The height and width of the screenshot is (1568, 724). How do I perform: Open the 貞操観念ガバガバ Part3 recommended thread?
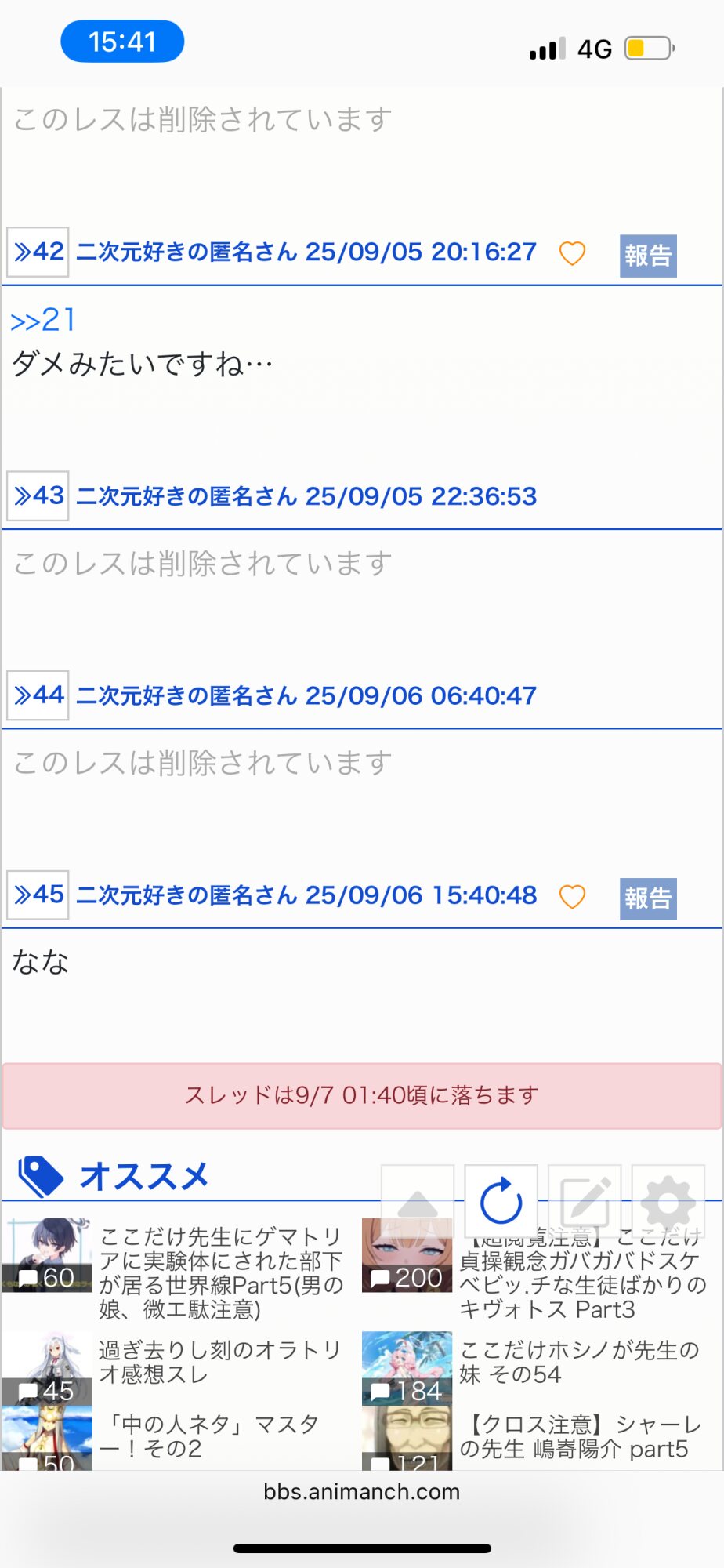tap(580, 1286)
